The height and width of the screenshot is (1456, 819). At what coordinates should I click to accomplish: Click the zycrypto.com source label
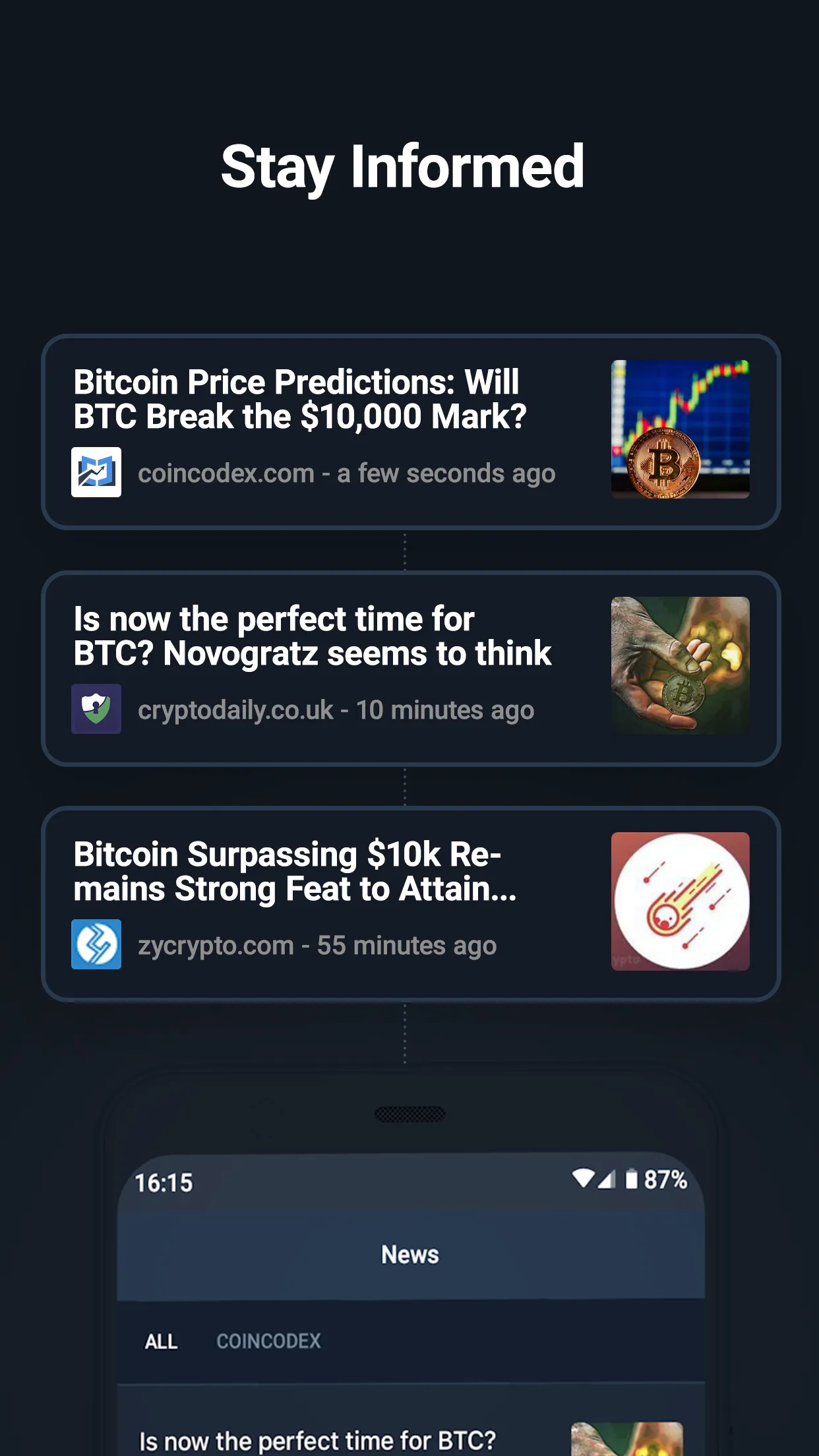click(216, 946)
